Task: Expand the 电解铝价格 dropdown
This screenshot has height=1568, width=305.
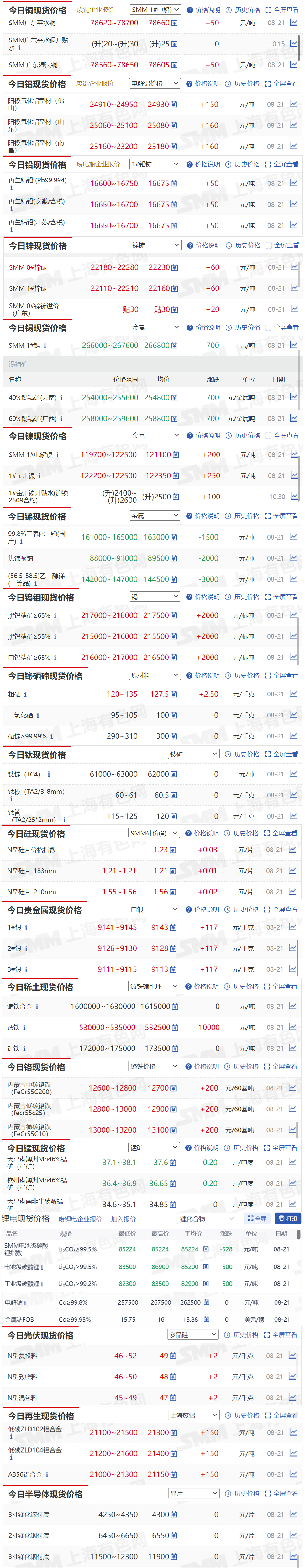Action: click(155, 83)
